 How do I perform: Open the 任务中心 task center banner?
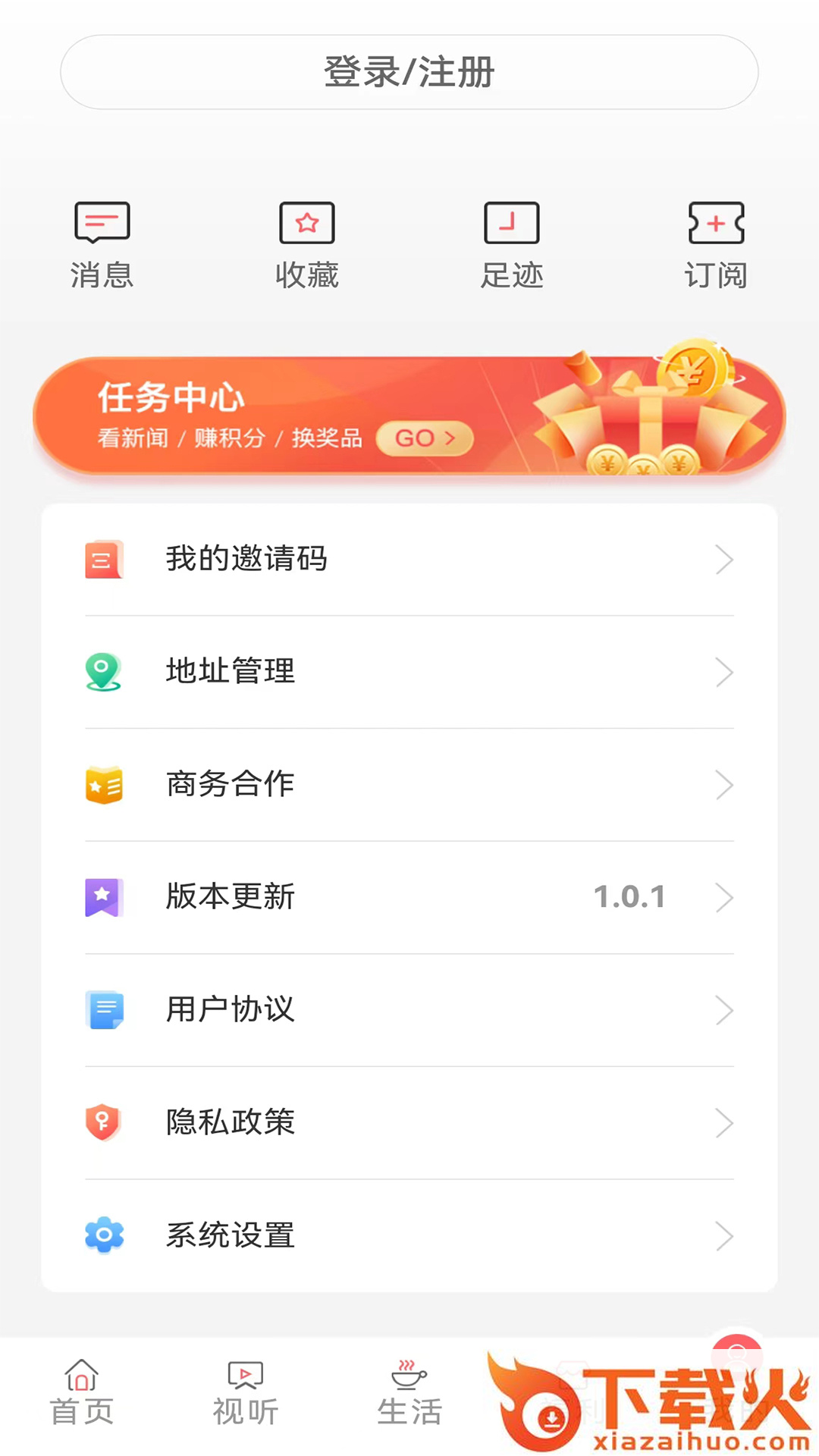pyautogui.click(x=409, y=416)
